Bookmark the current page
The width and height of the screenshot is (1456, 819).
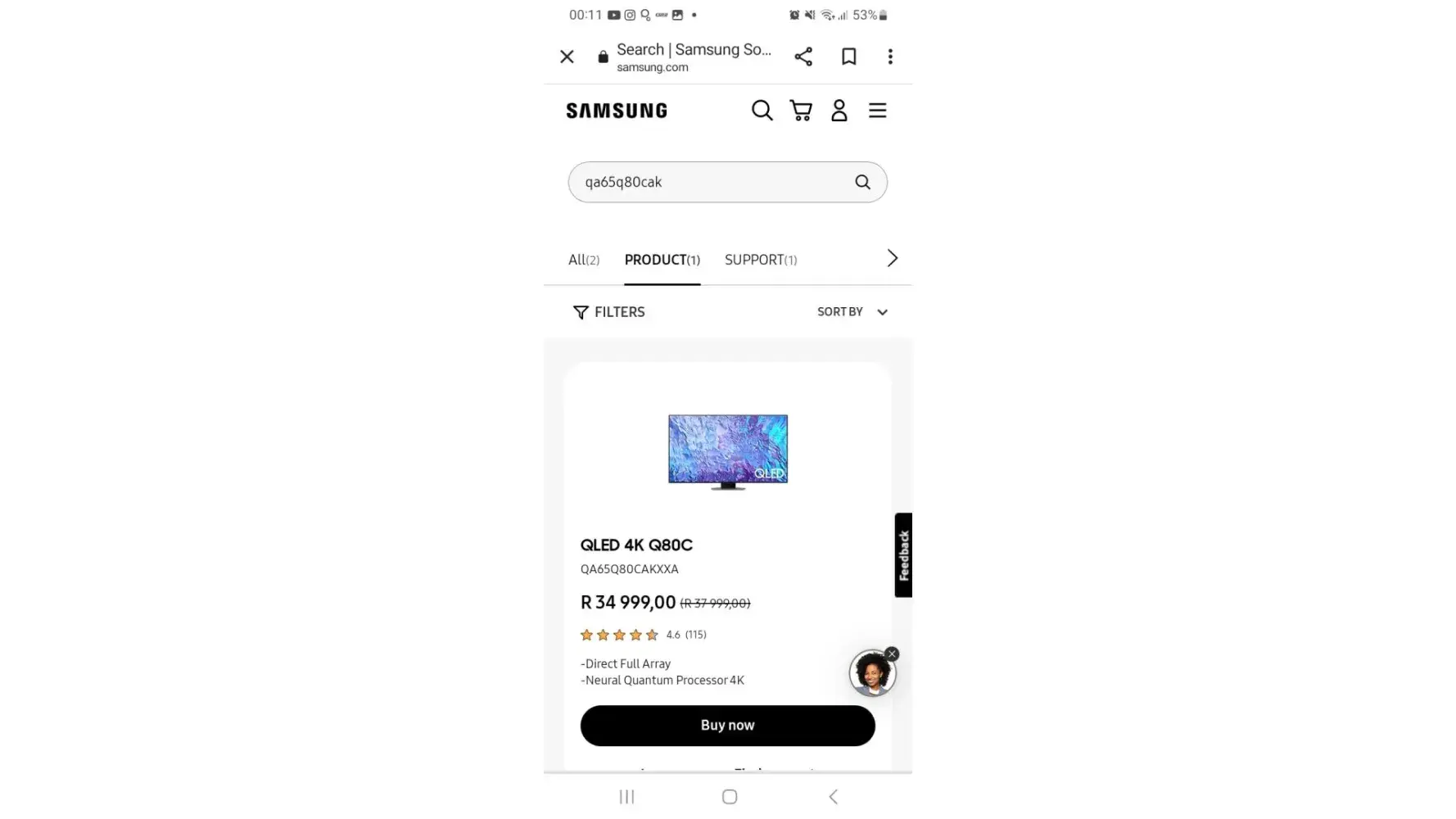click(848, 57)
